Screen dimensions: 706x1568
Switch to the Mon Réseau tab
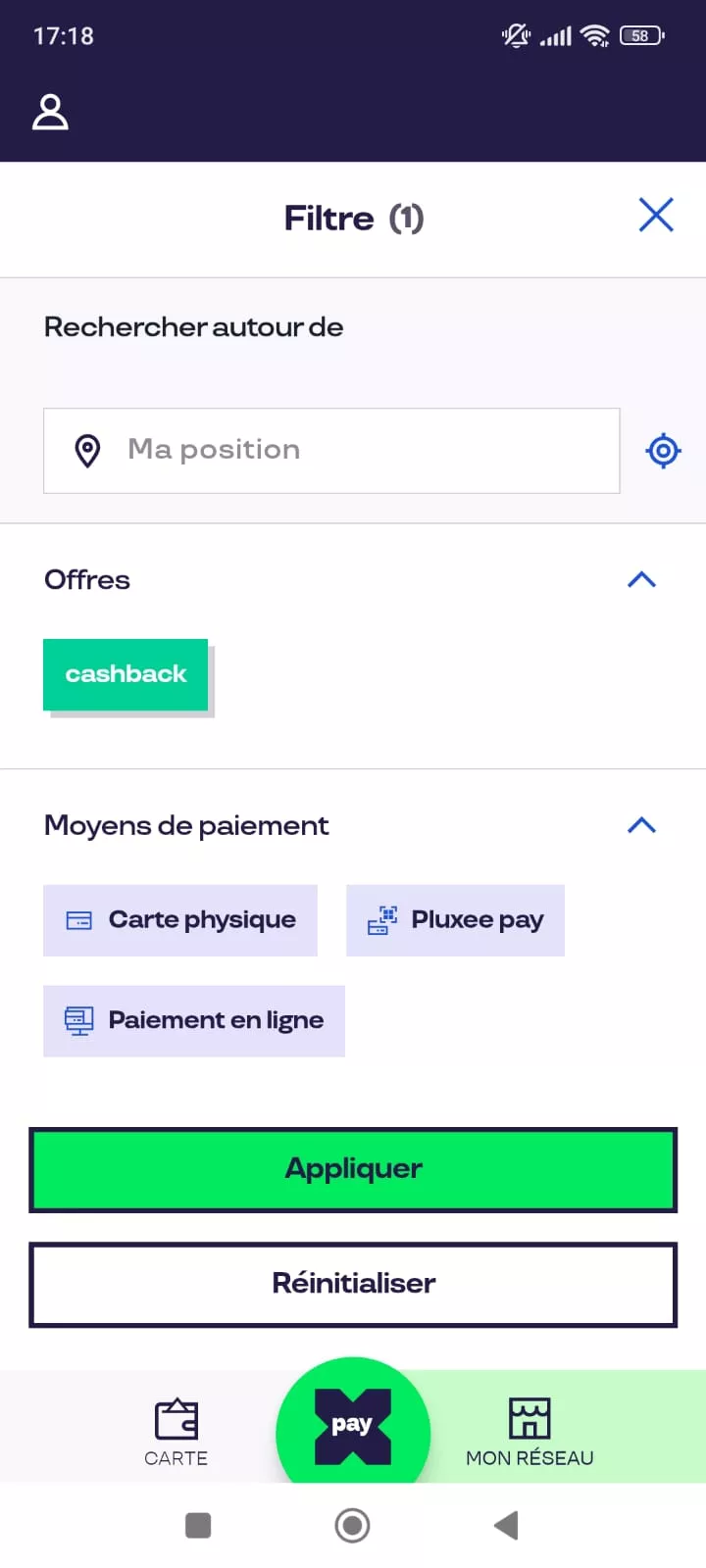pyautogui.click(x=529, y=1431)
